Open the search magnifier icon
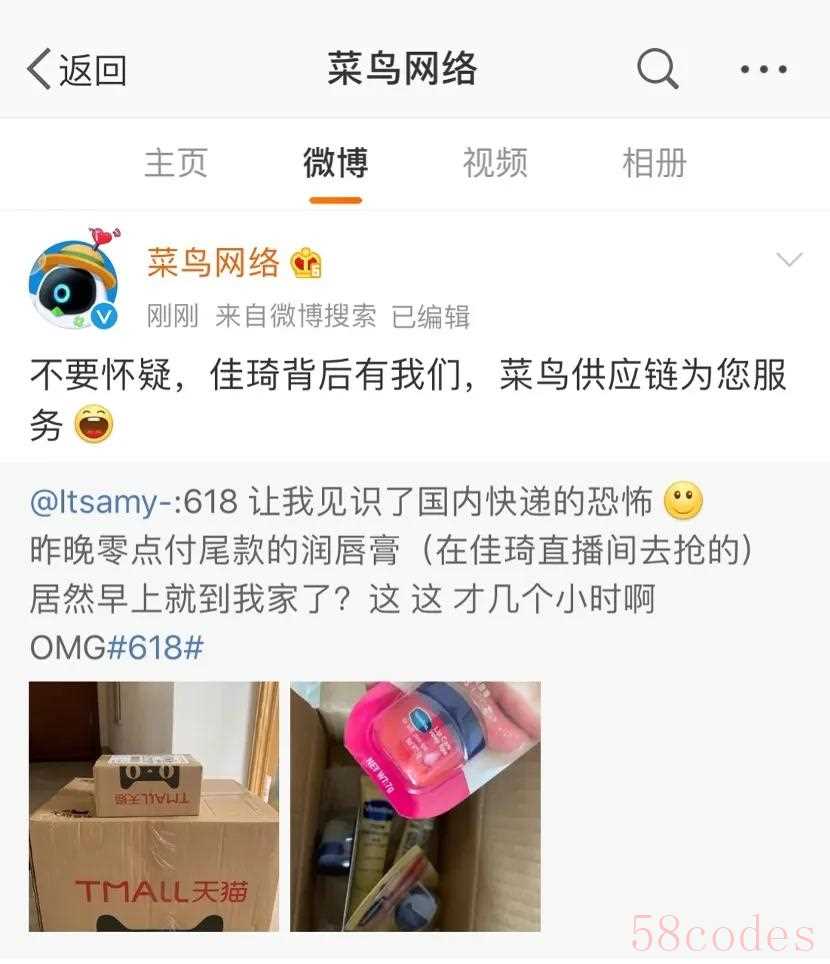 tap(657, 69)
